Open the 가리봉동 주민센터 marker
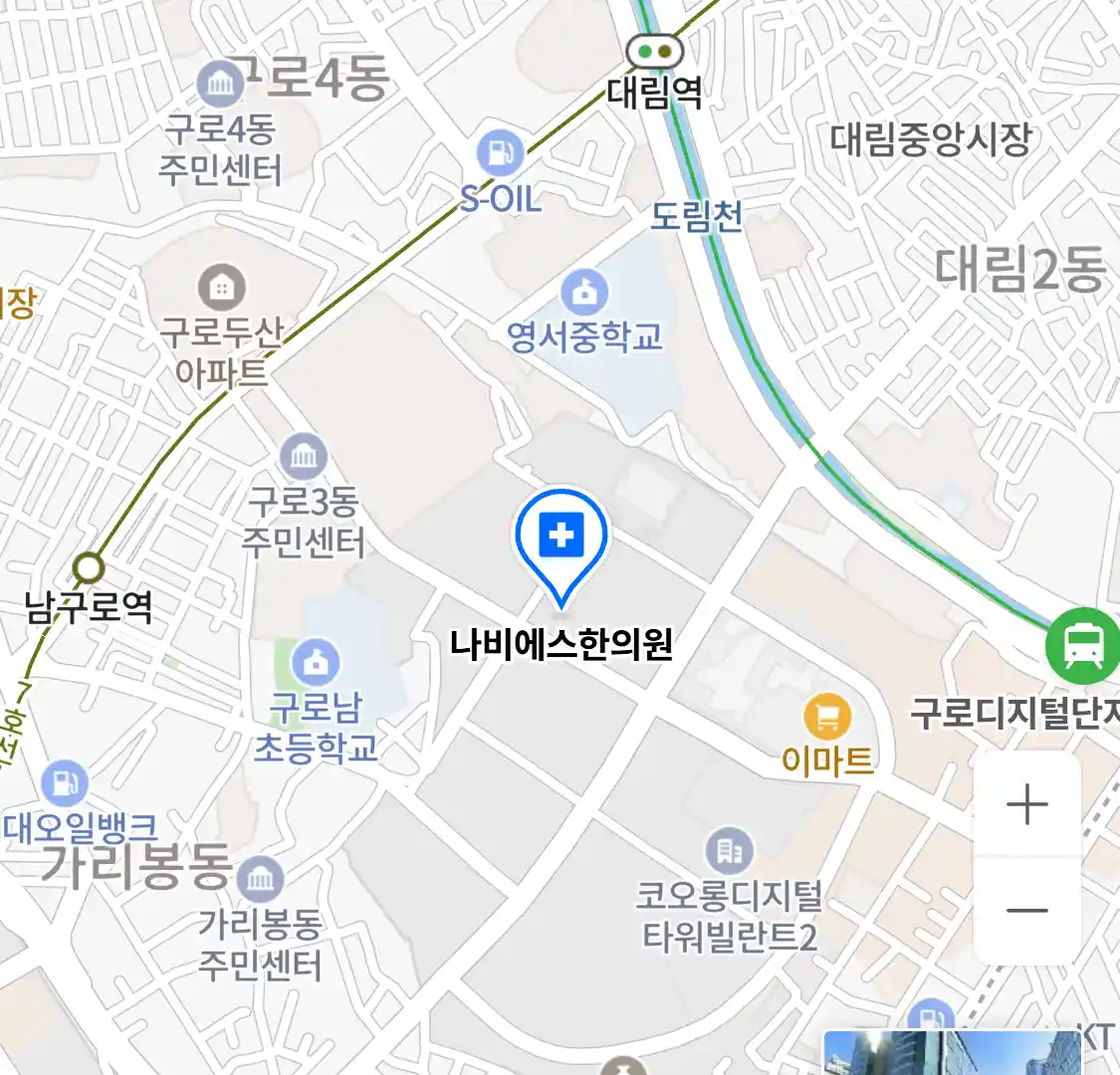 click(260, 879)
